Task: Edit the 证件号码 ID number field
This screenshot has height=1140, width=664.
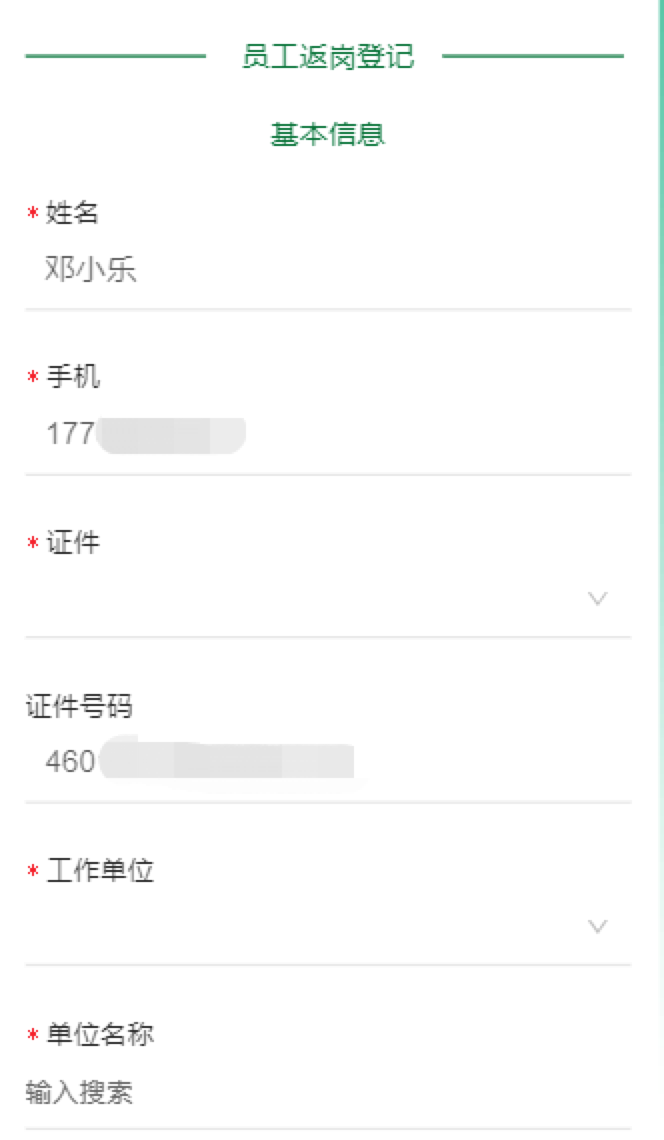Action: (x=327, y=762)
